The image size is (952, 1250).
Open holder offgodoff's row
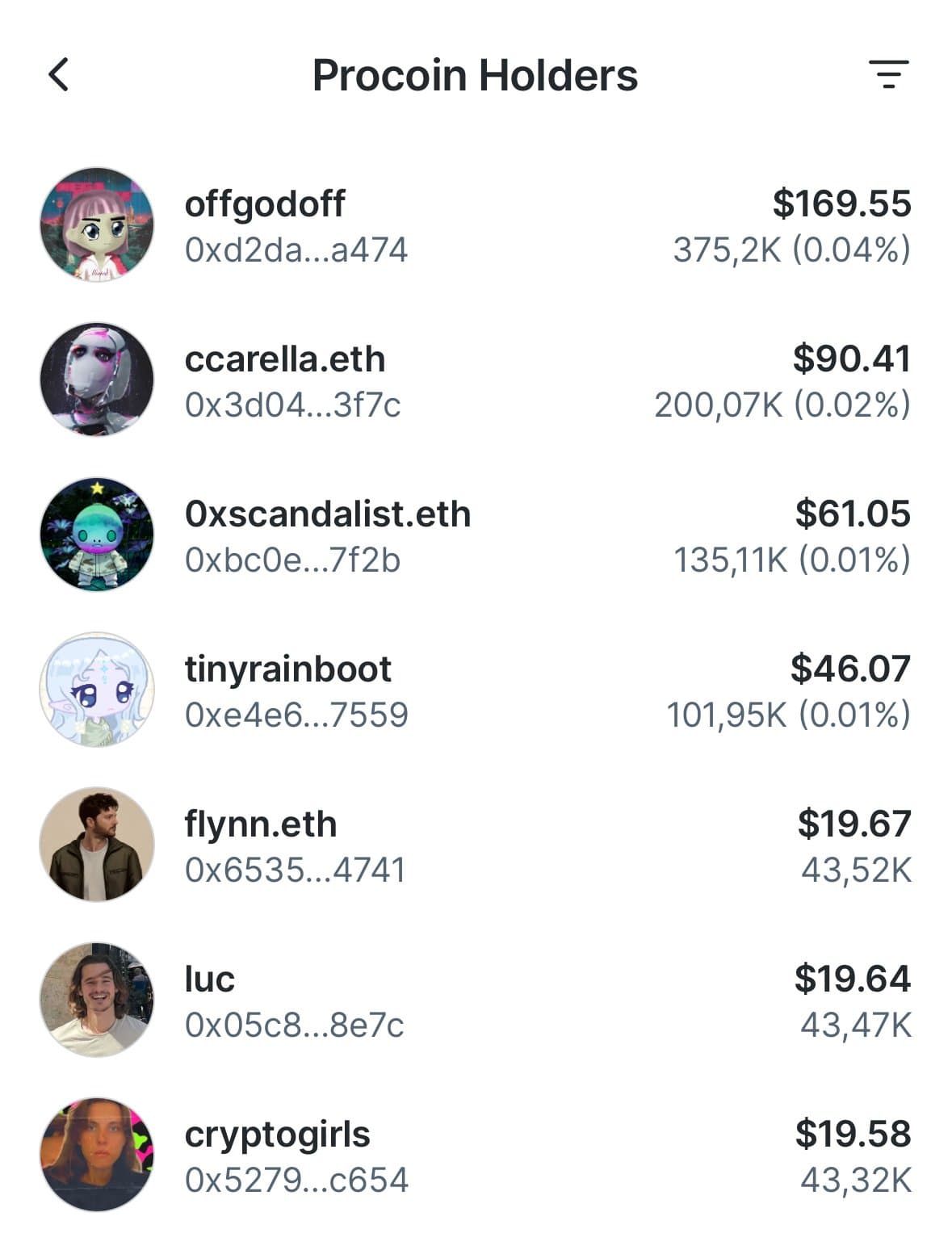point(475,225)
